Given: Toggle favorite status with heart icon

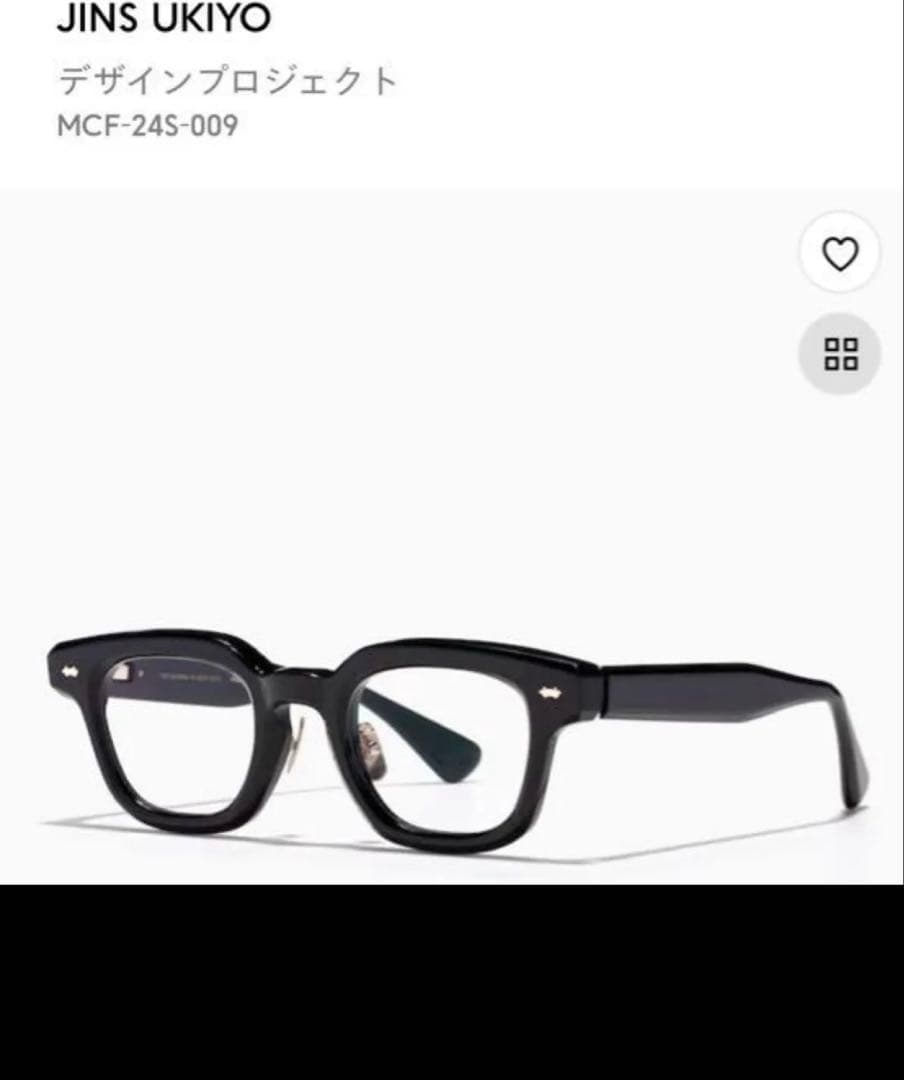Looking at the screenshot, I should click(x=838, y=253).
